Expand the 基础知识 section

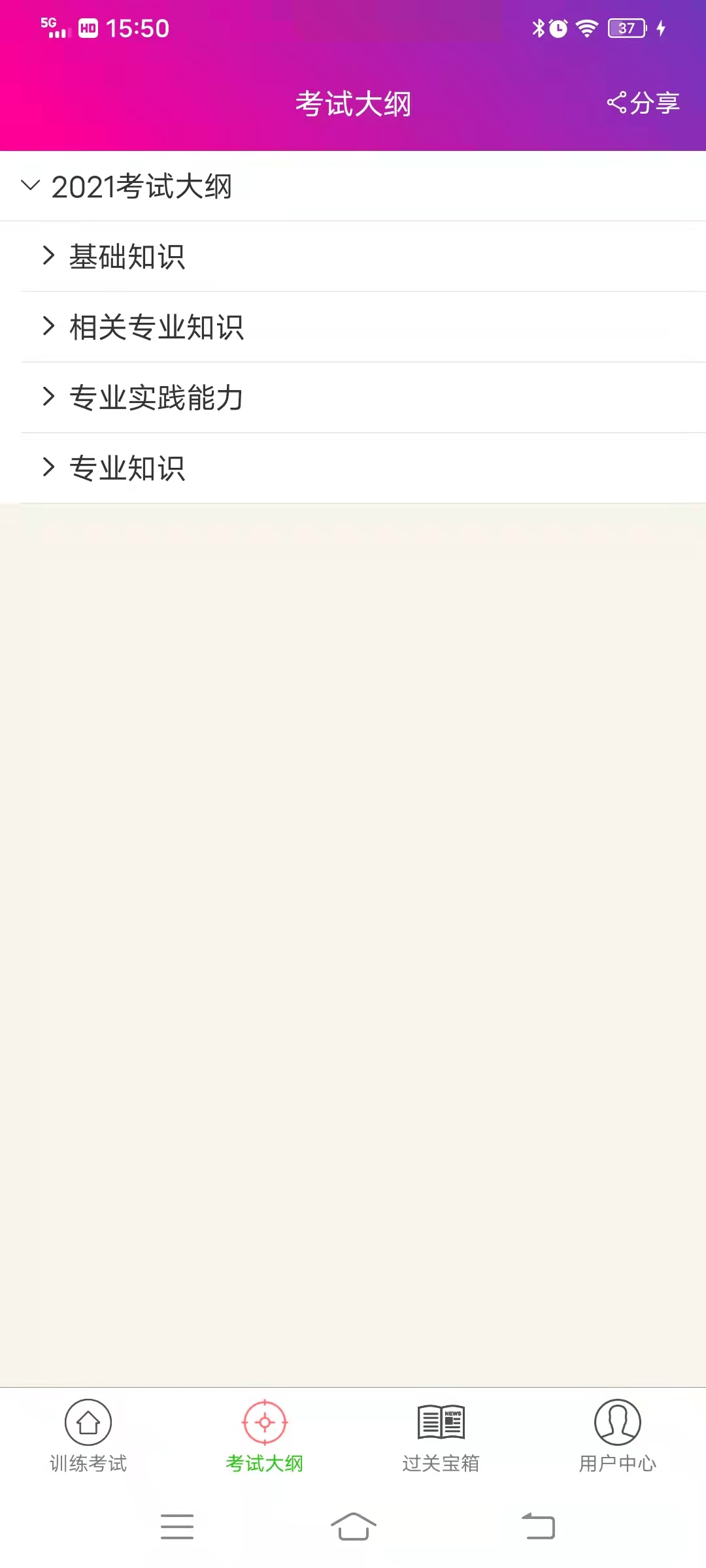tap(127, 256)
